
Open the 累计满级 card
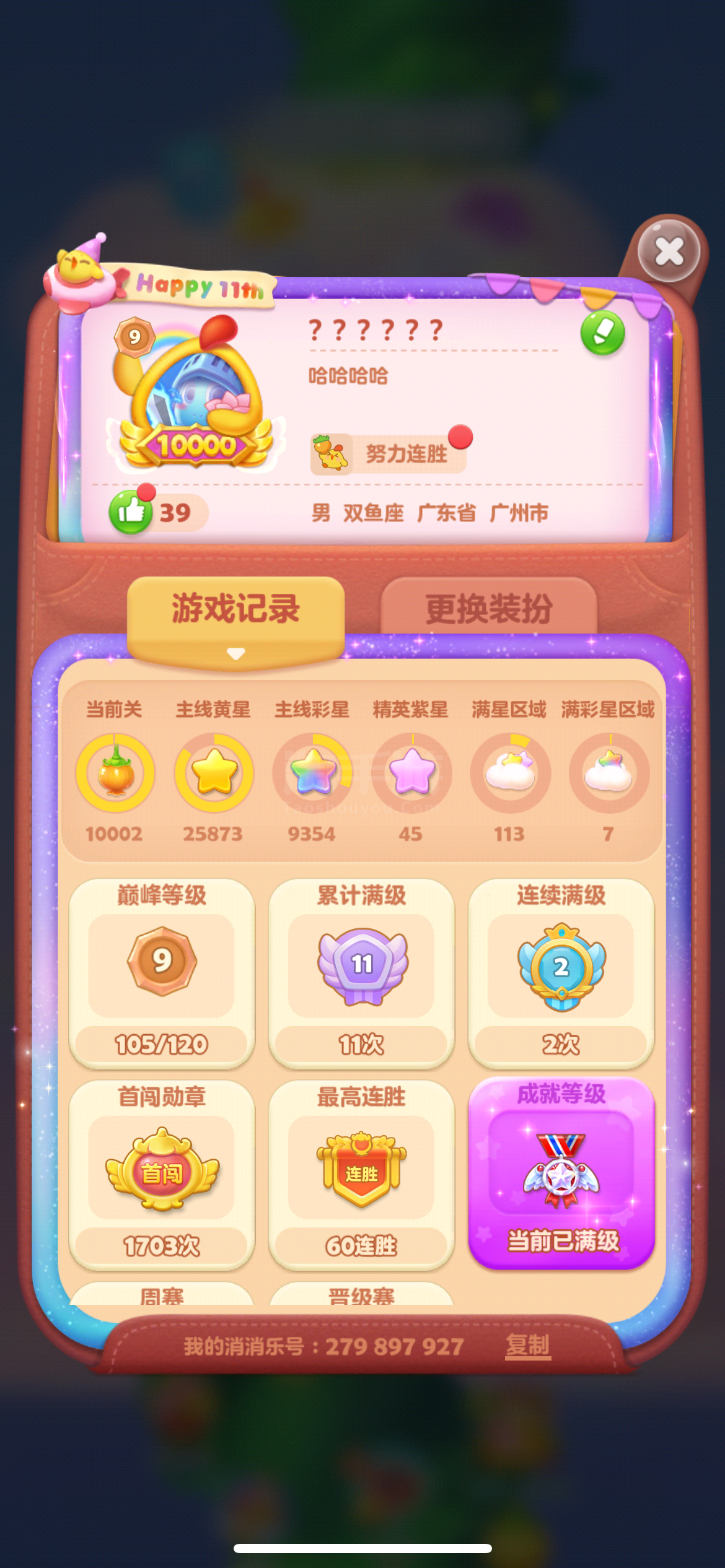[x=361, y=973]
